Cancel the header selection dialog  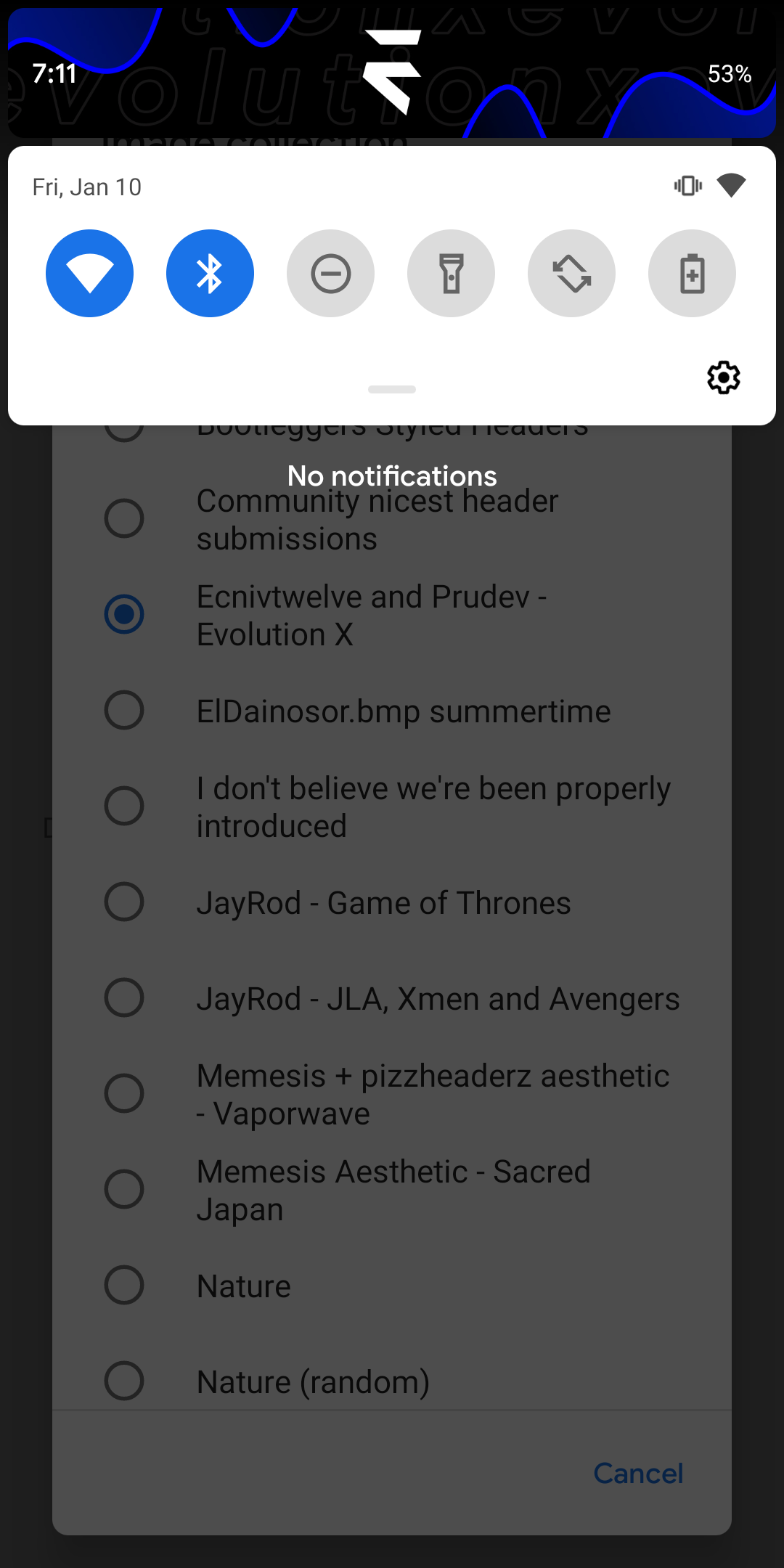click(x=638, y=1474)
